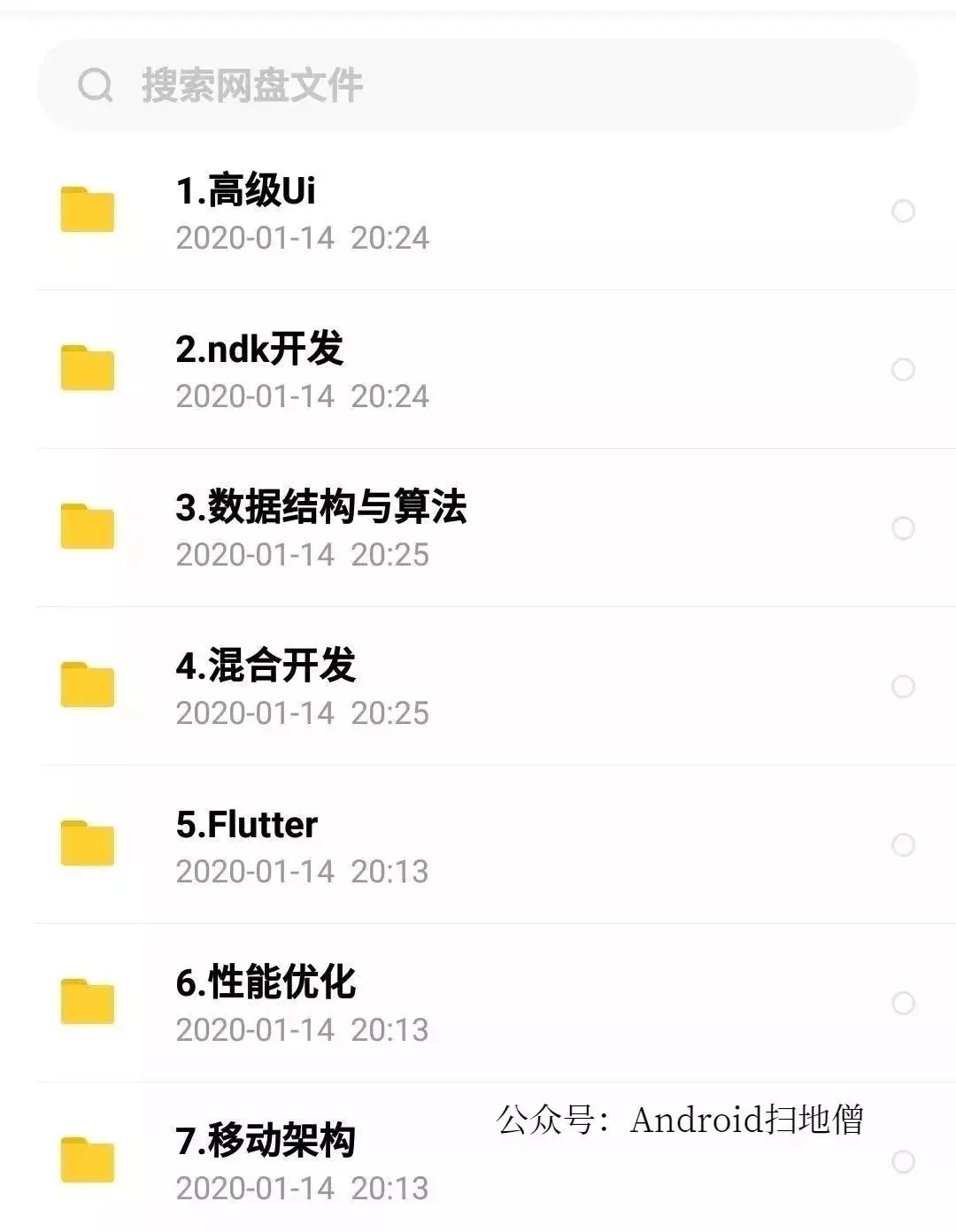The height and width of the screenshot is (1232, 956).
Task: Open the 7.移动架构 folder
Action: coord(266,1142)
